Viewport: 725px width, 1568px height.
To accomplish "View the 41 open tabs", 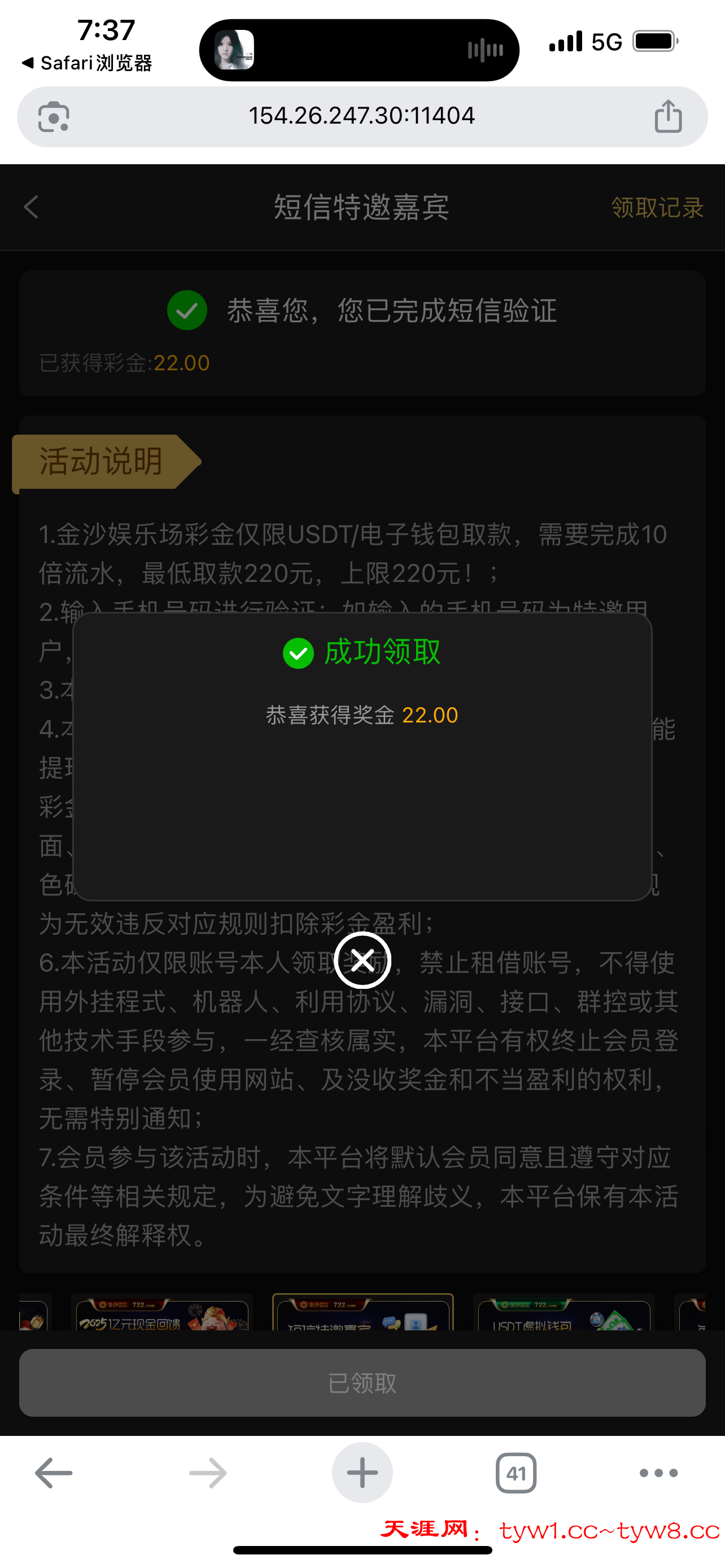I will (x=516, y=1473).
